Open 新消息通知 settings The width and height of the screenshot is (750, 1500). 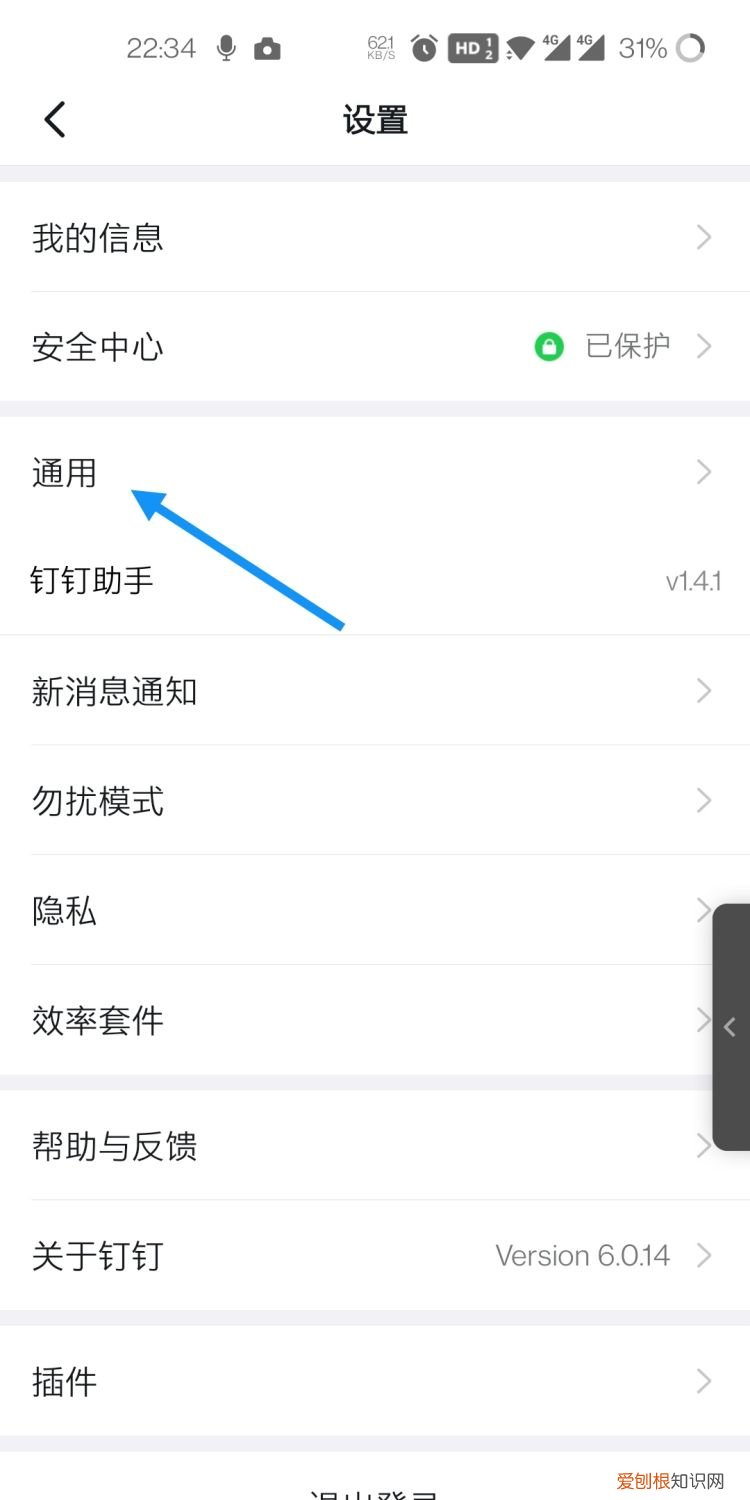(375, 690)
